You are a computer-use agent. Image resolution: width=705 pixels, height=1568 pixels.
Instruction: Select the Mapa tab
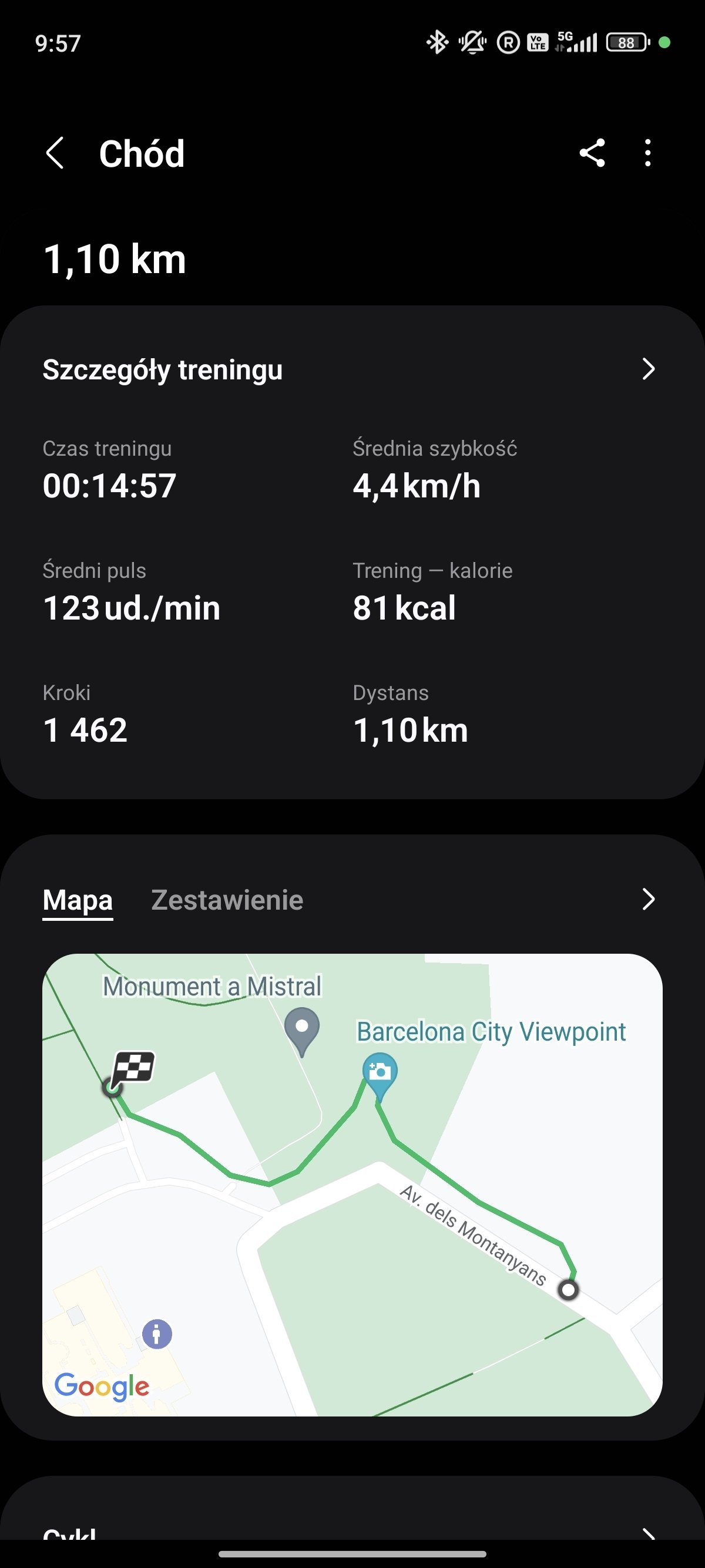[78, 900]
